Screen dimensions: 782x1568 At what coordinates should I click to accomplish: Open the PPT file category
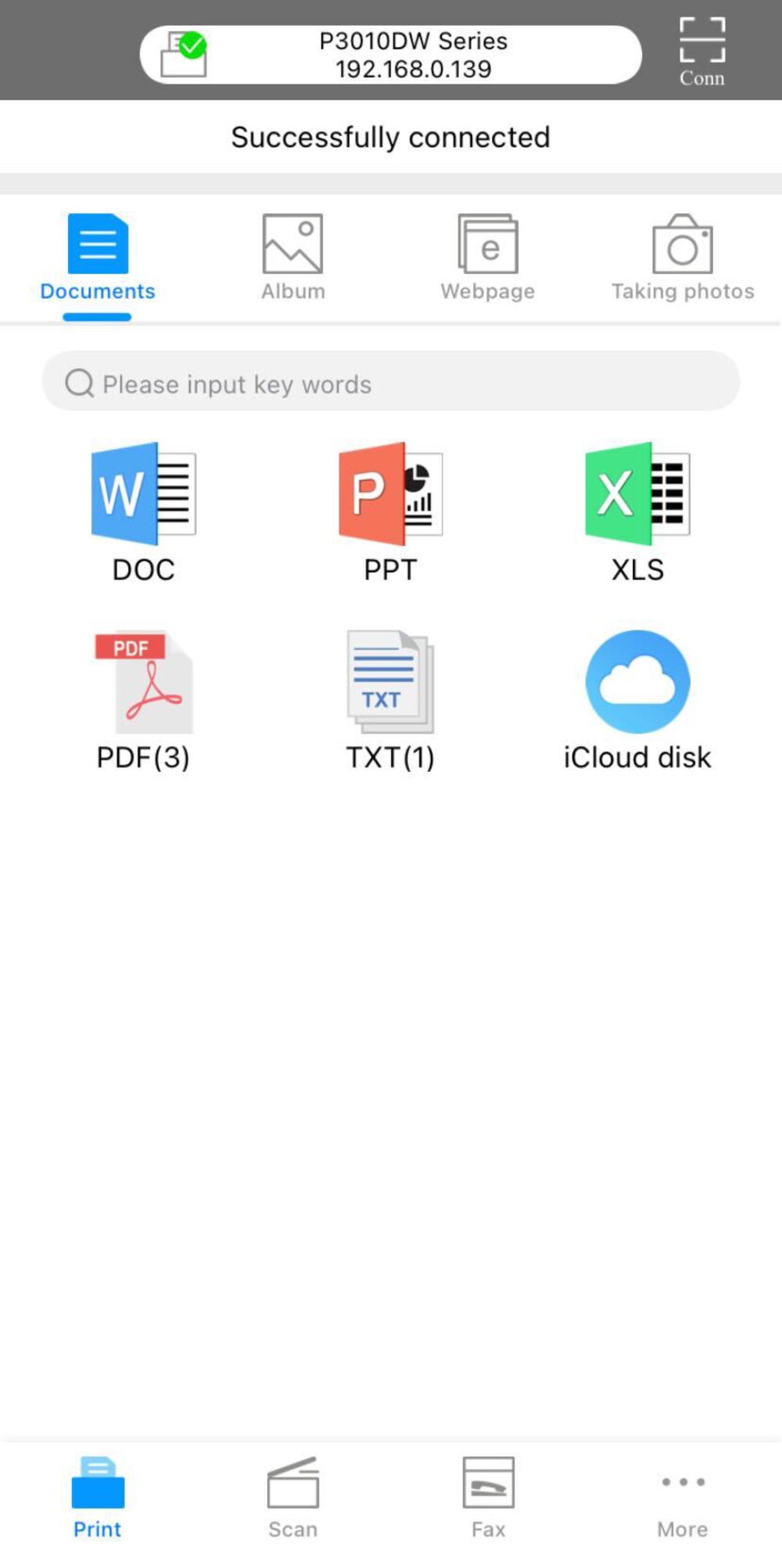point(390,512)
